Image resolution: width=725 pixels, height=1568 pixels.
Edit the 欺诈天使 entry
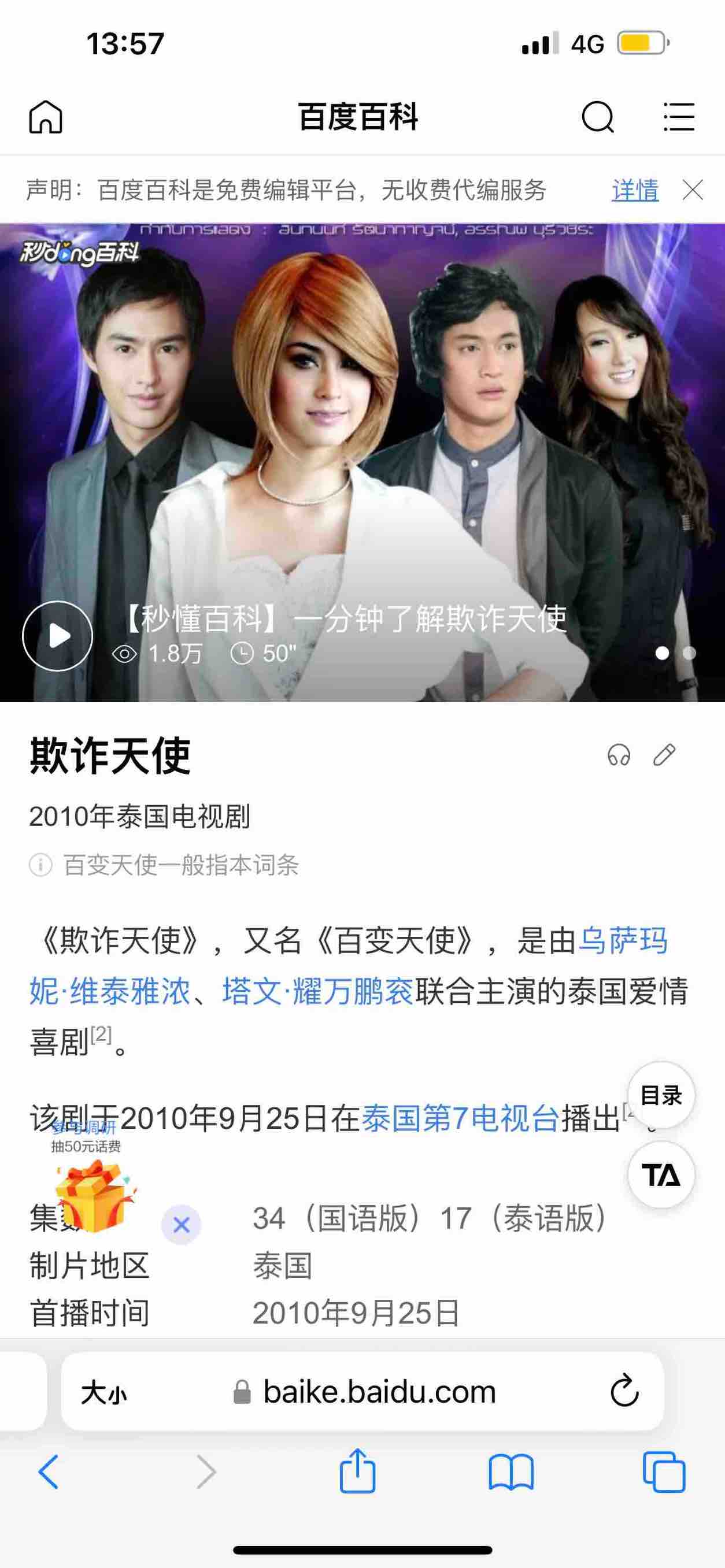(664, 755)
